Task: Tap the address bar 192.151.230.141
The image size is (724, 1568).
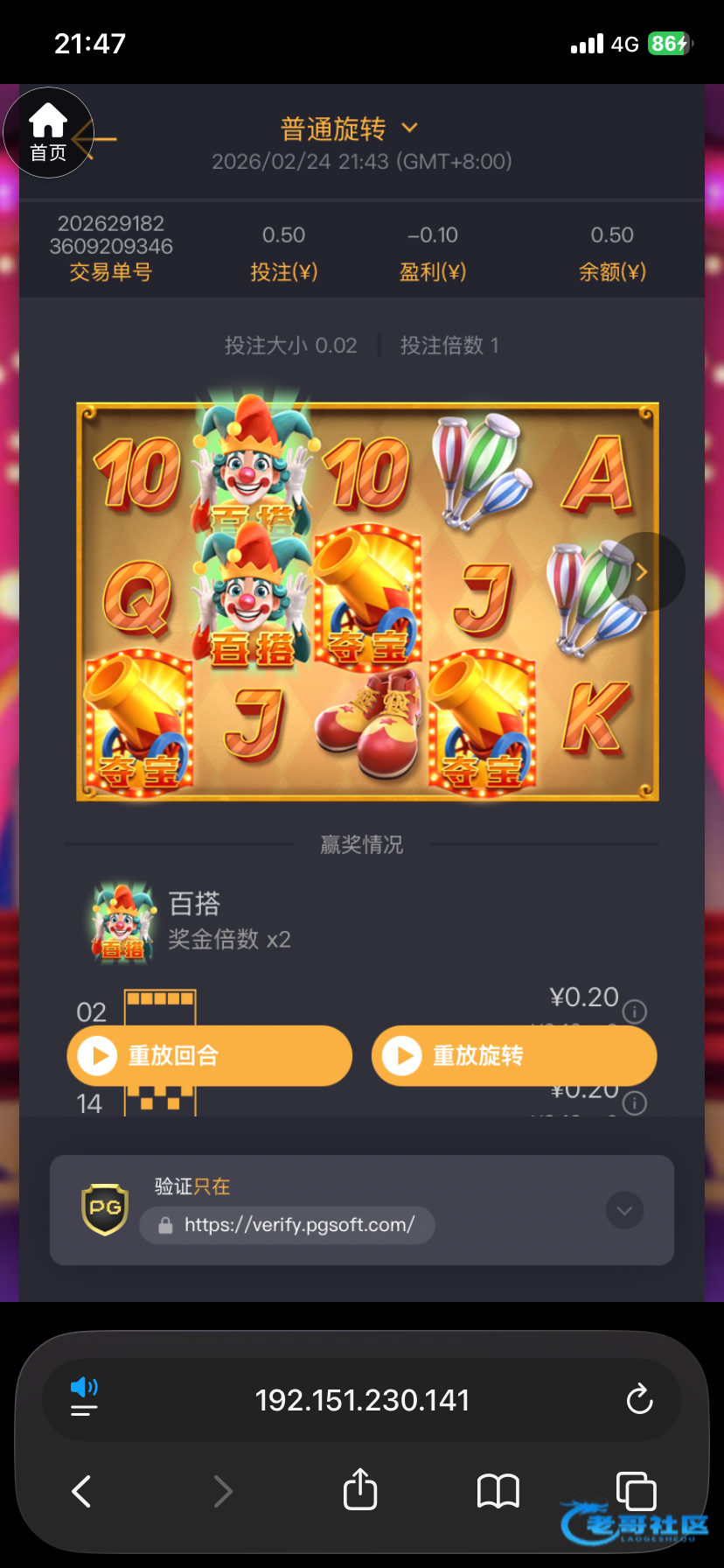Action: [x=362, y=1400]
